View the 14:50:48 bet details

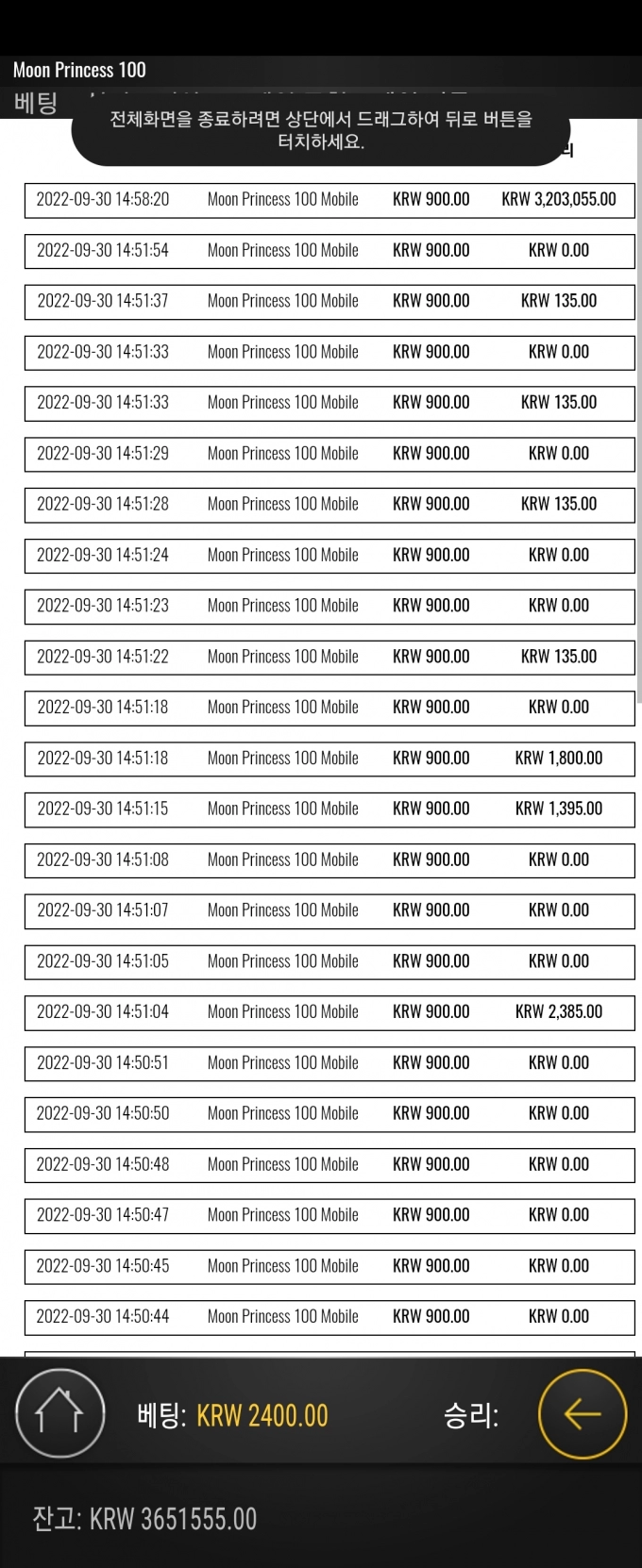(329, 1165)
